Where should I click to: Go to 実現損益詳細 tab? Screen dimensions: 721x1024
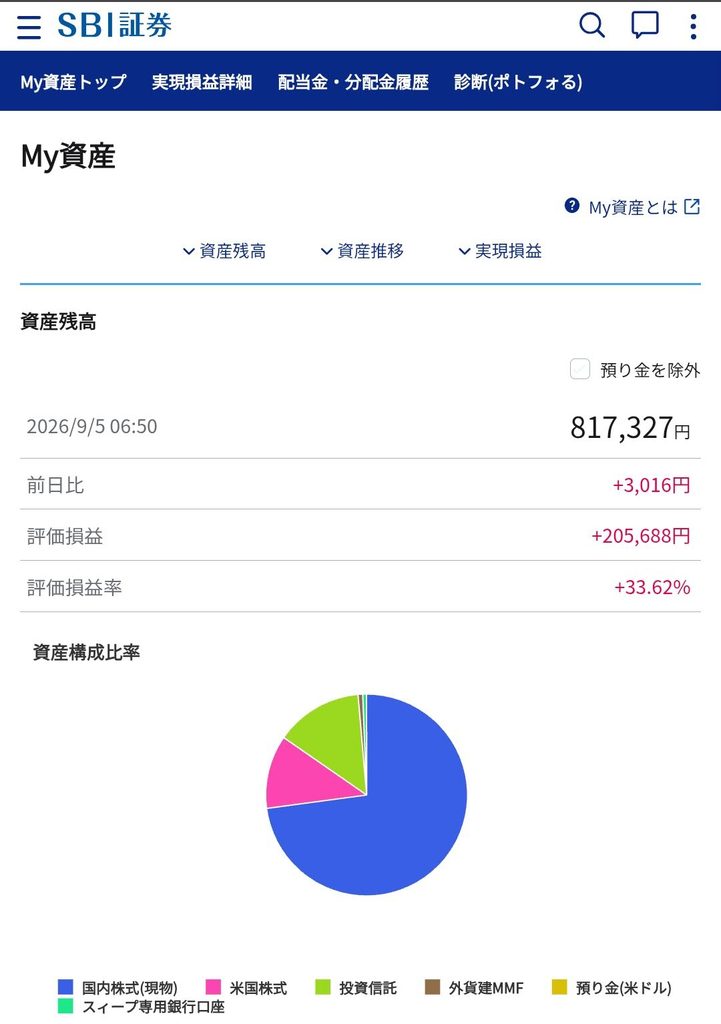pyautogui.click(x=202, y=82)
